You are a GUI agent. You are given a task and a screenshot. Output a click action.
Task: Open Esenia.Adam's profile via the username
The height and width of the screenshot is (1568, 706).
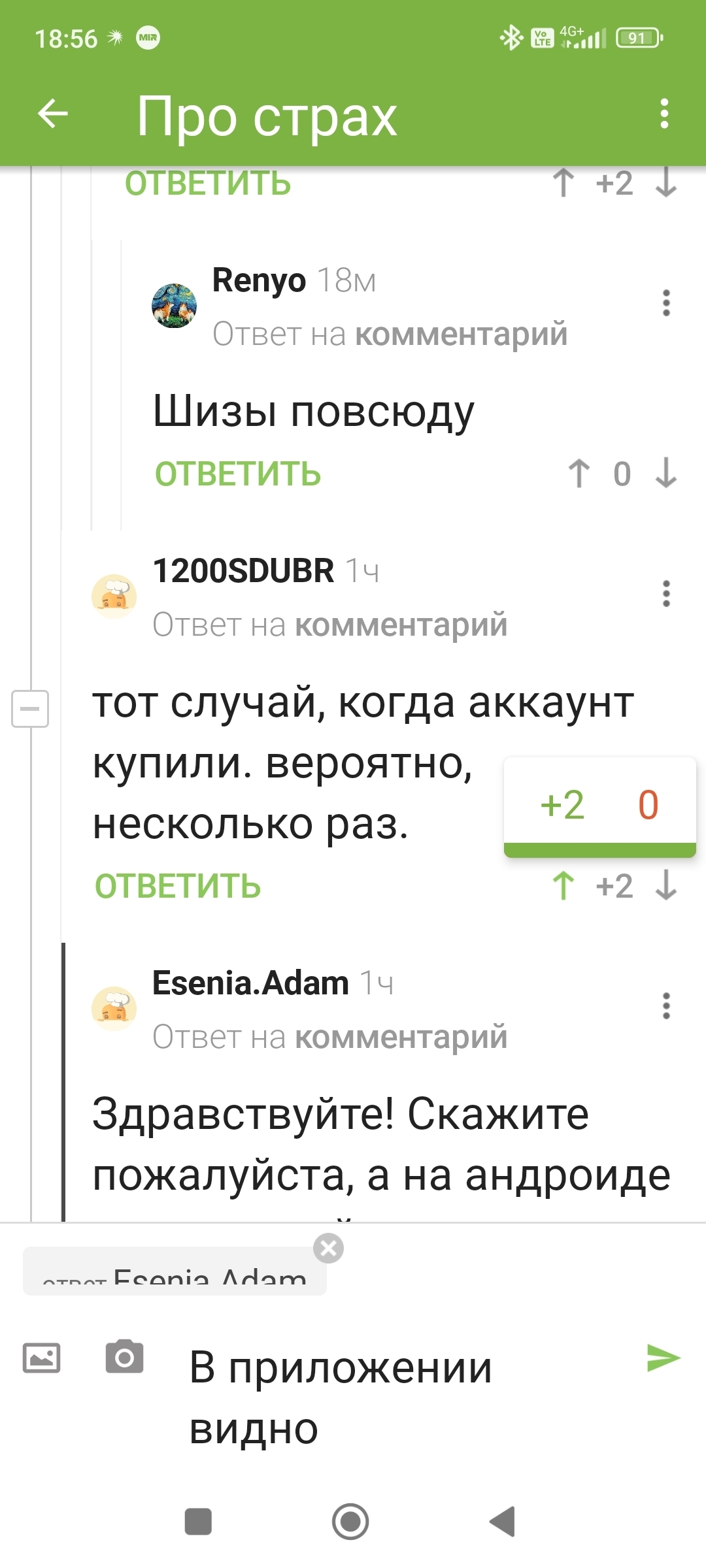pyautogui.click(x=250, y=983)
